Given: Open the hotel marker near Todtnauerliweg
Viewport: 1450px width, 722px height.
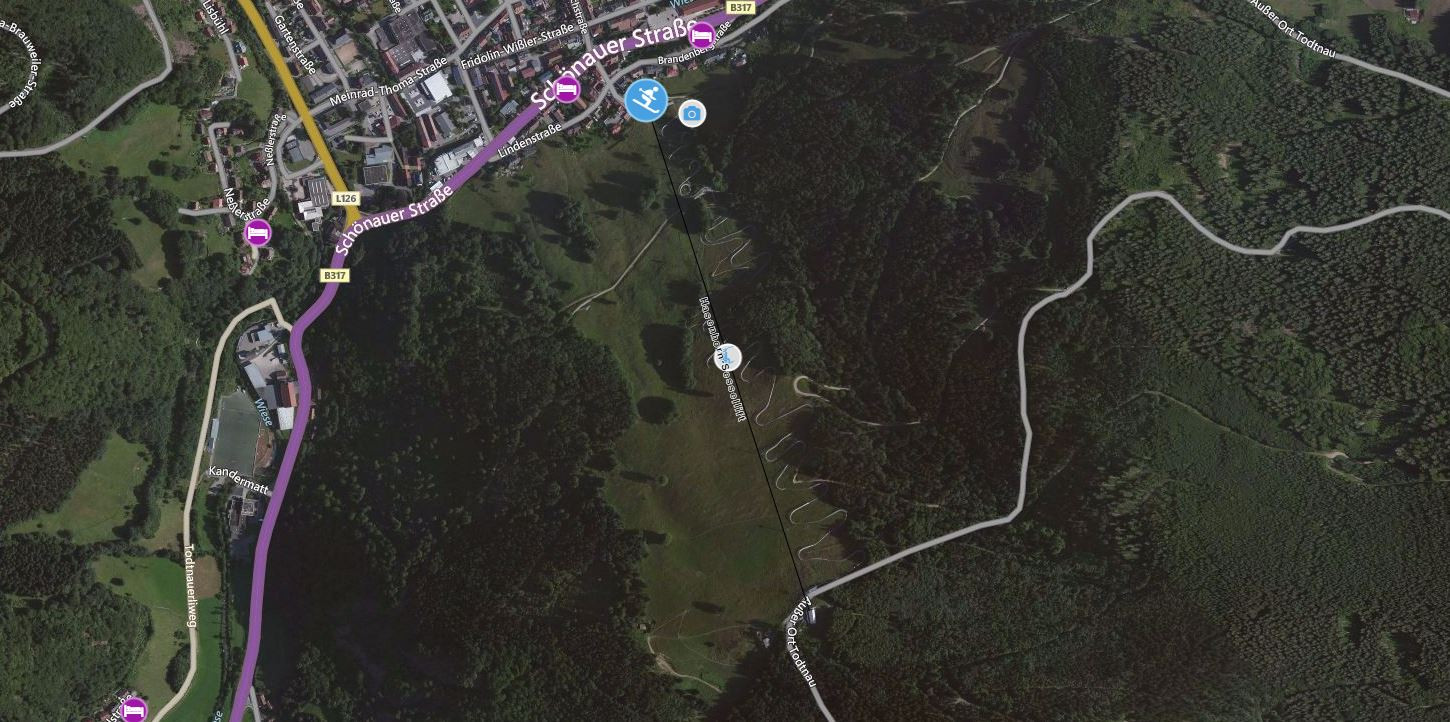Looking at the screenshot, I should tap(133, 710).
